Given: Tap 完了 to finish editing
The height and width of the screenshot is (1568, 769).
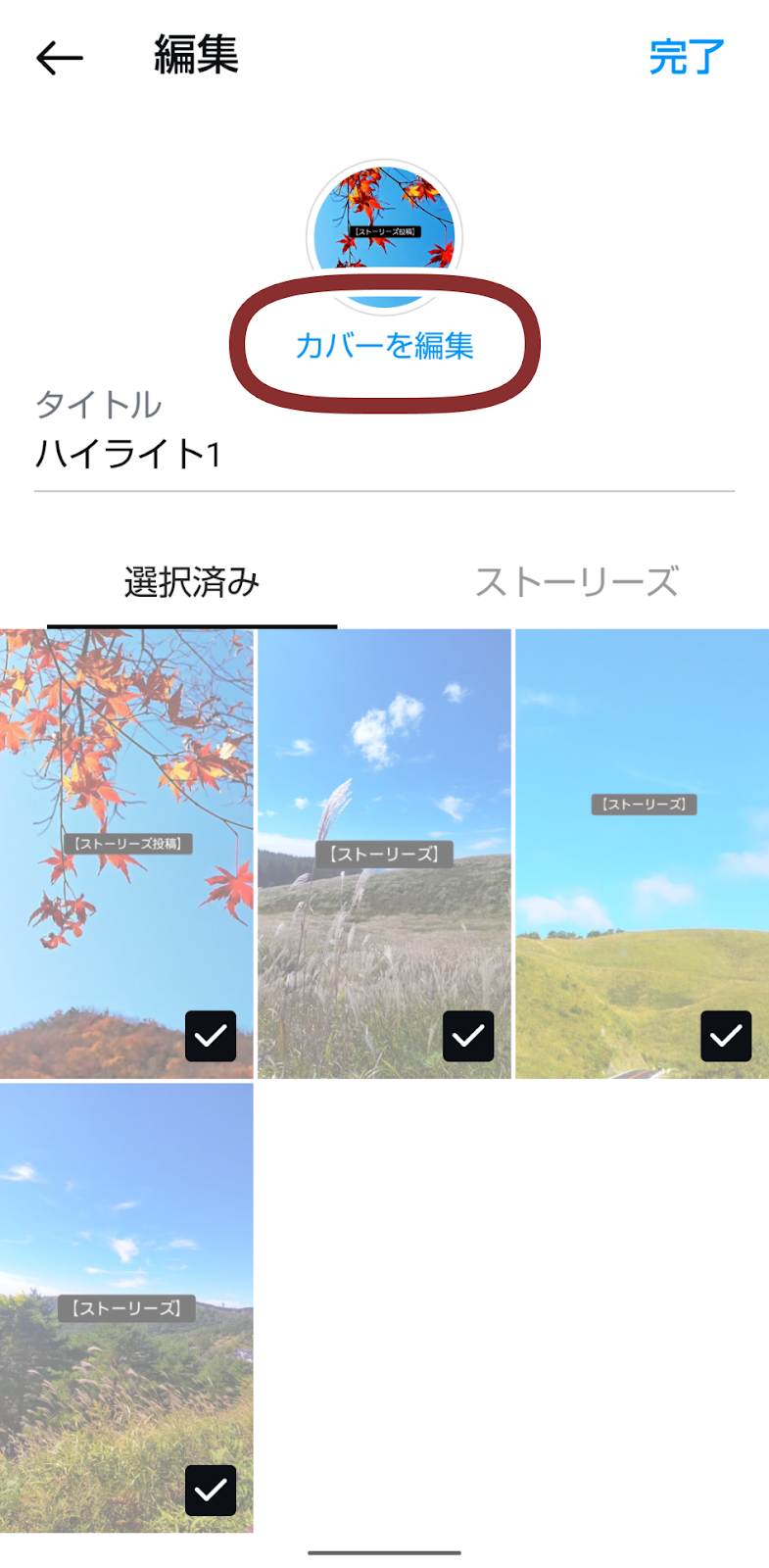Looking at the screenshot, I should tap(687, 57).
